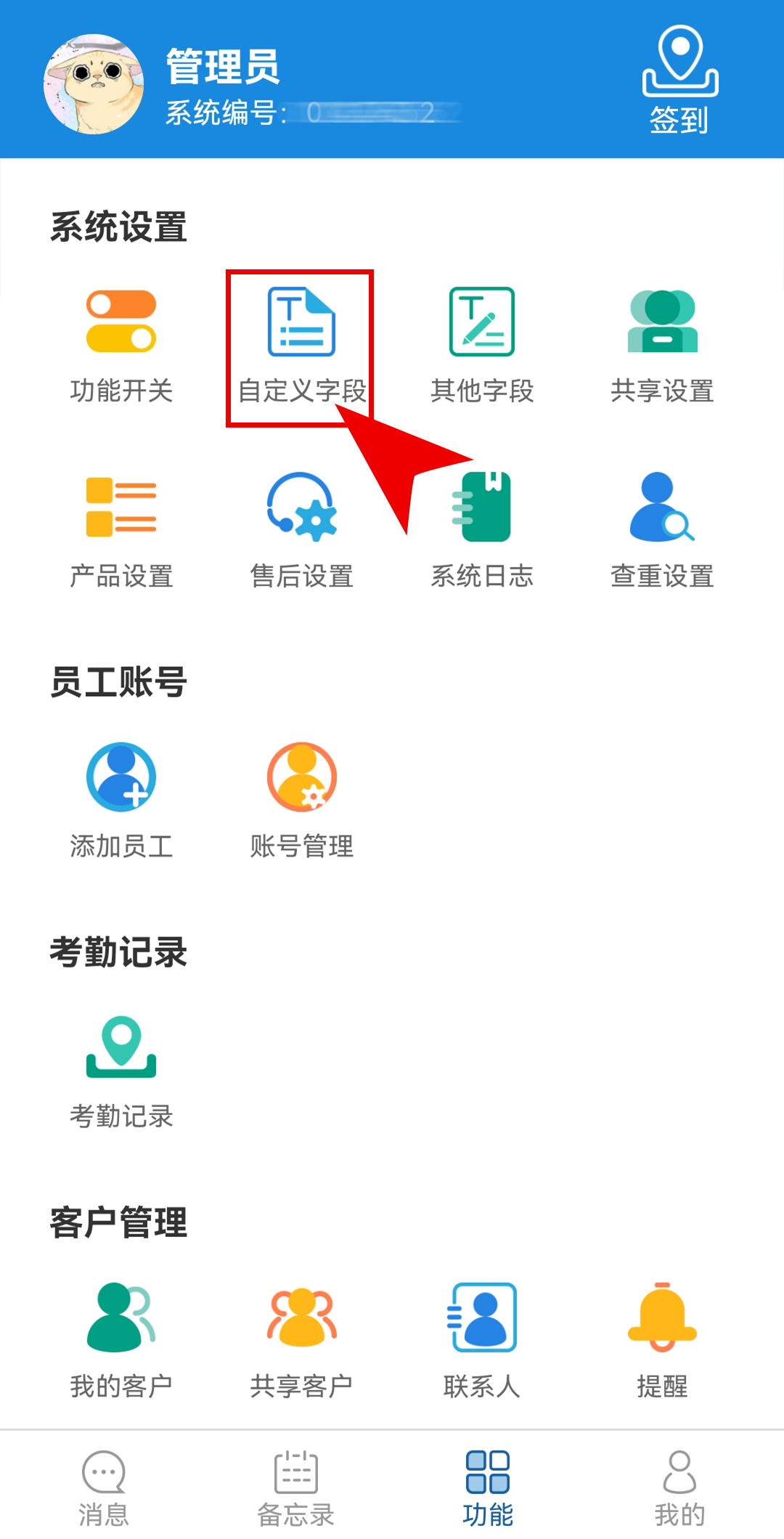Image resolution: width=784 pixels, height=1539 pixels.
Task: Open 共享设置 sharing settings
Action: [x=662, y=346]
